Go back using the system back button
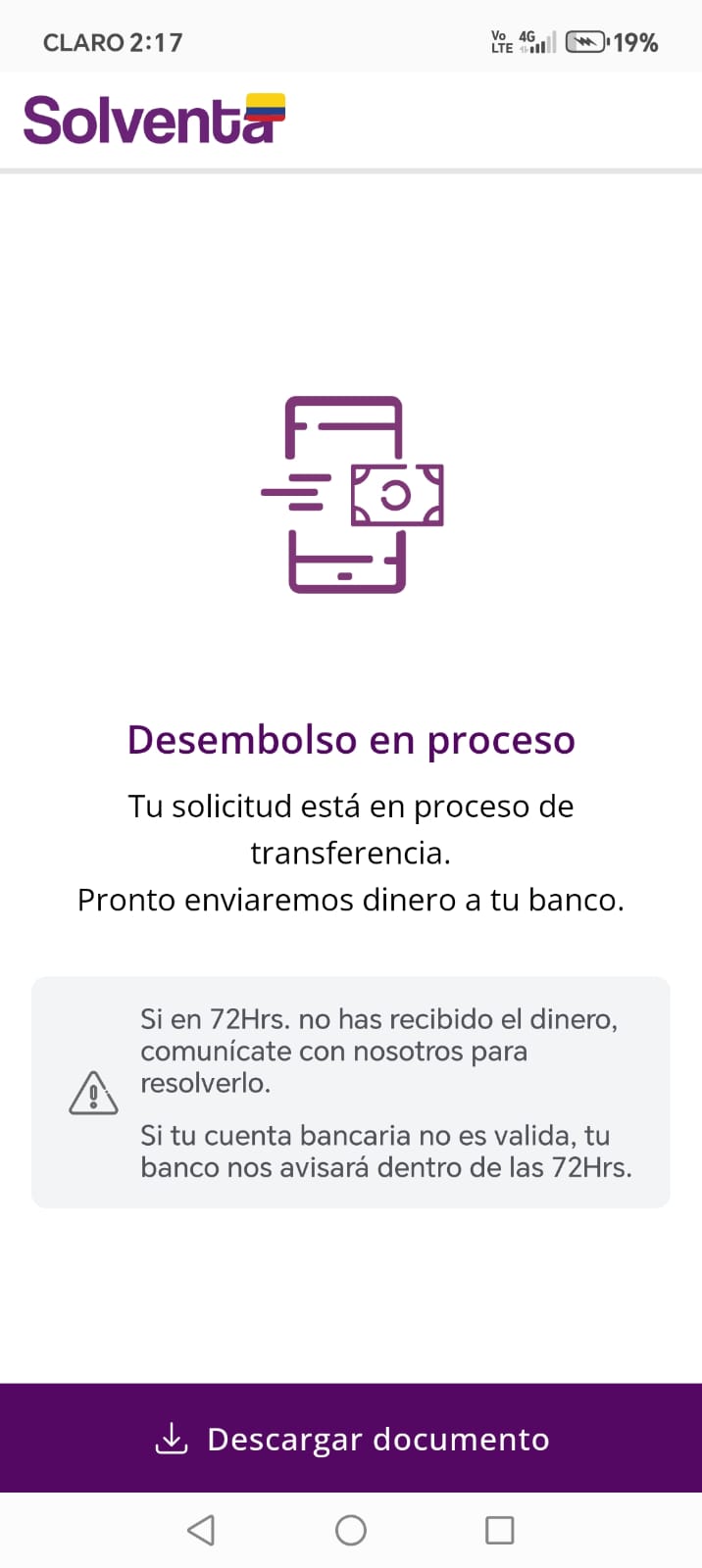The image size is (702, 1568). (201, 1530)
